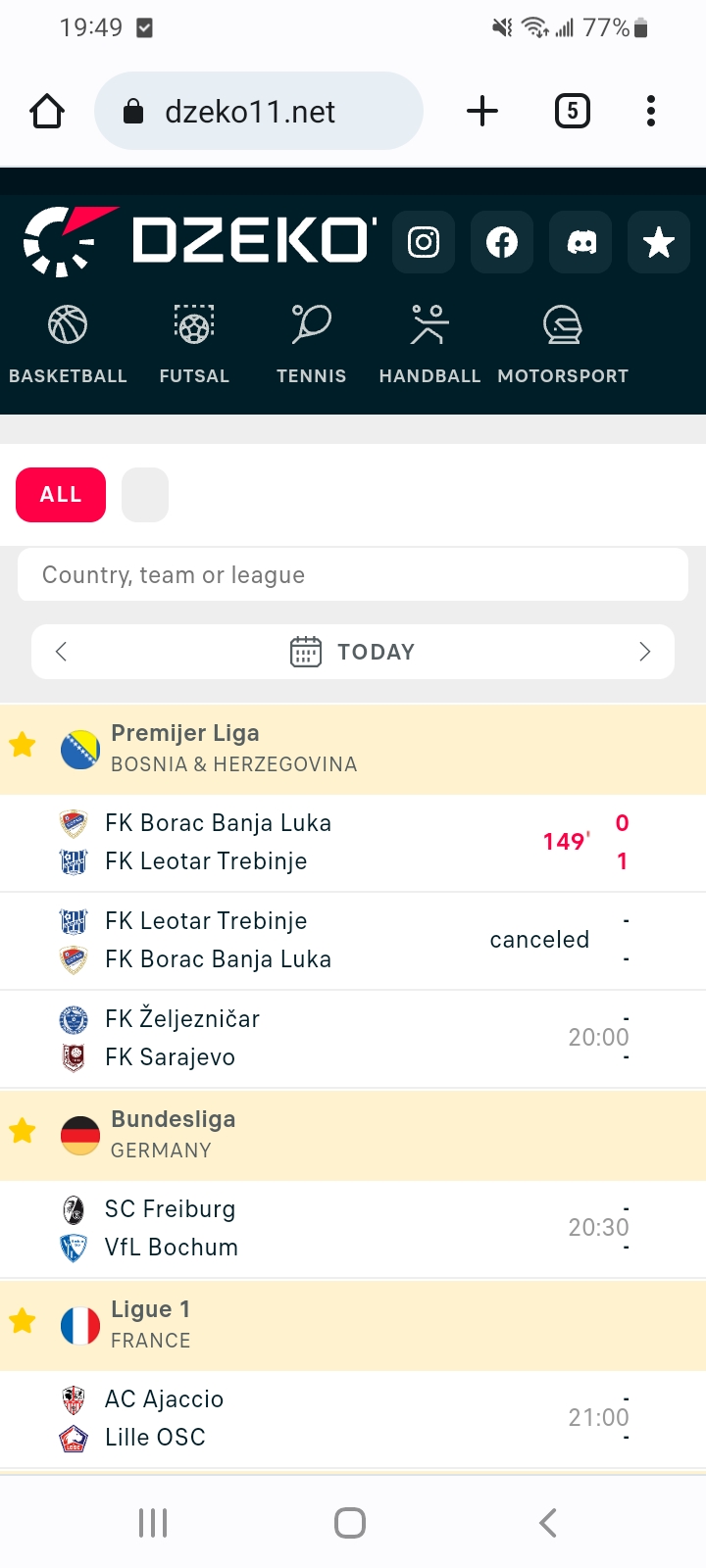Toggle favorite star for Premijer Liga
This screenshot has height=1568, width=706.
[23, 746]
